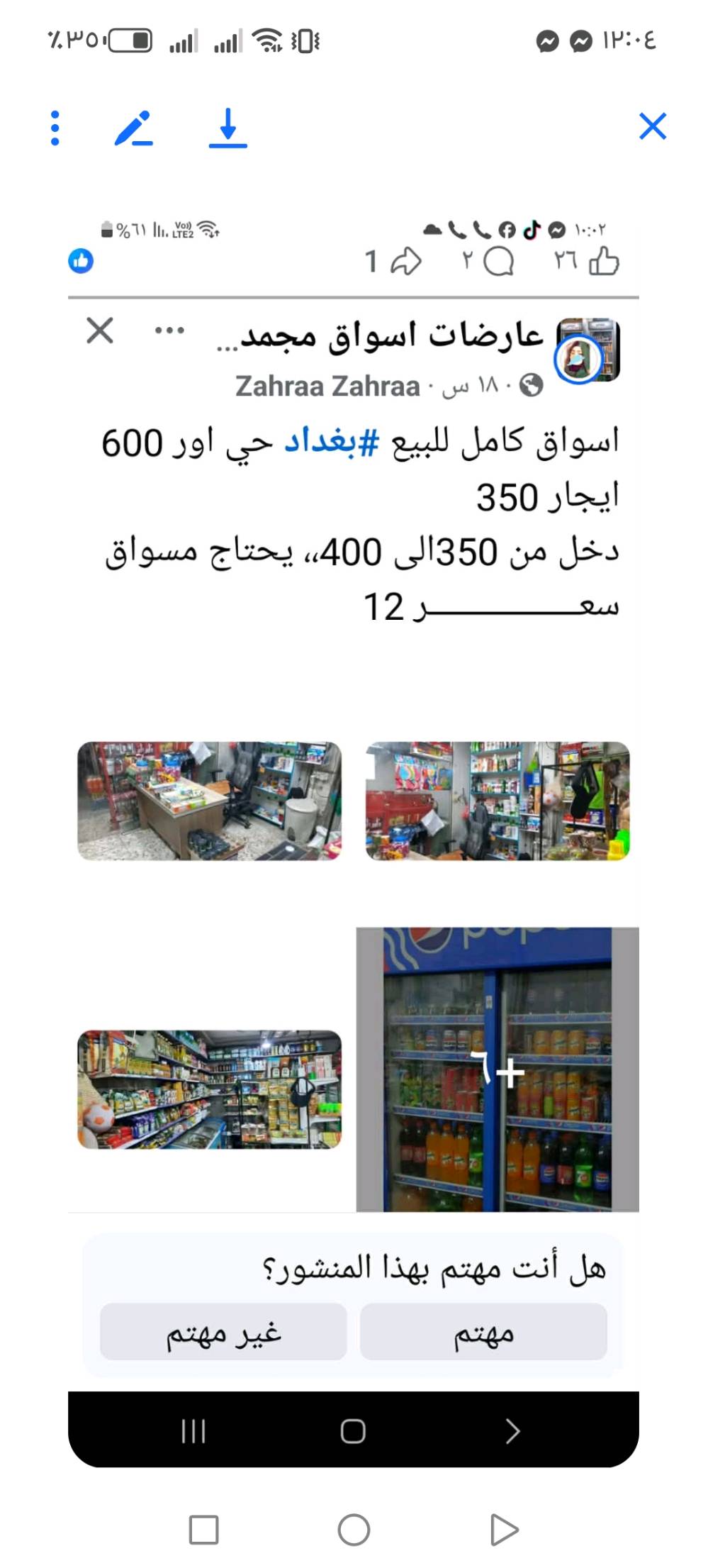The width and height of the screenshot is (708, 1568).
Task: Select the thumbs-up Like icon on the post
Action: click(x=606, y=262)
